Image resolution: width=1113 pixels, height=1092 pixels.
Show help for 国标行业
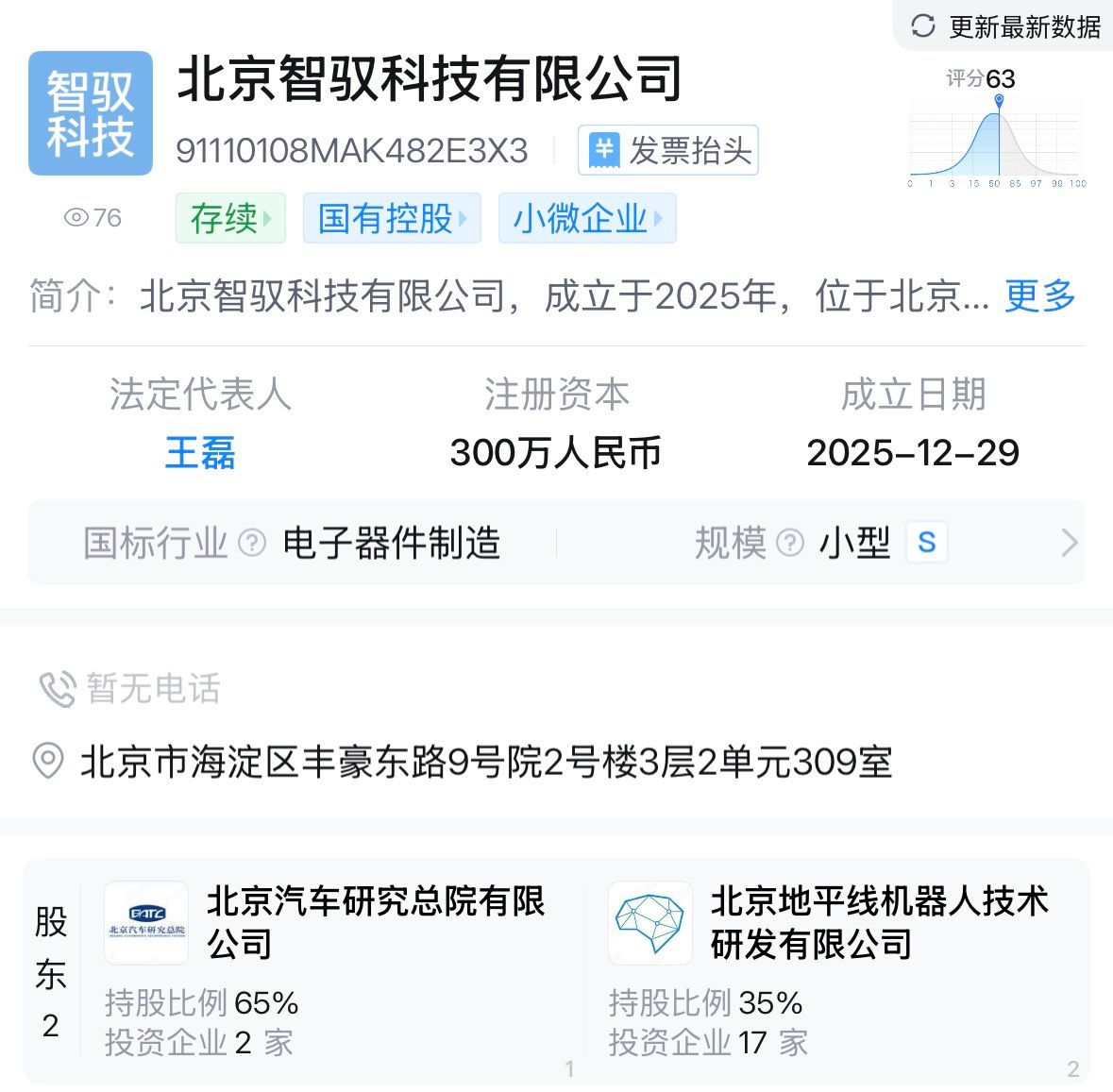click(x=252, y=543)
